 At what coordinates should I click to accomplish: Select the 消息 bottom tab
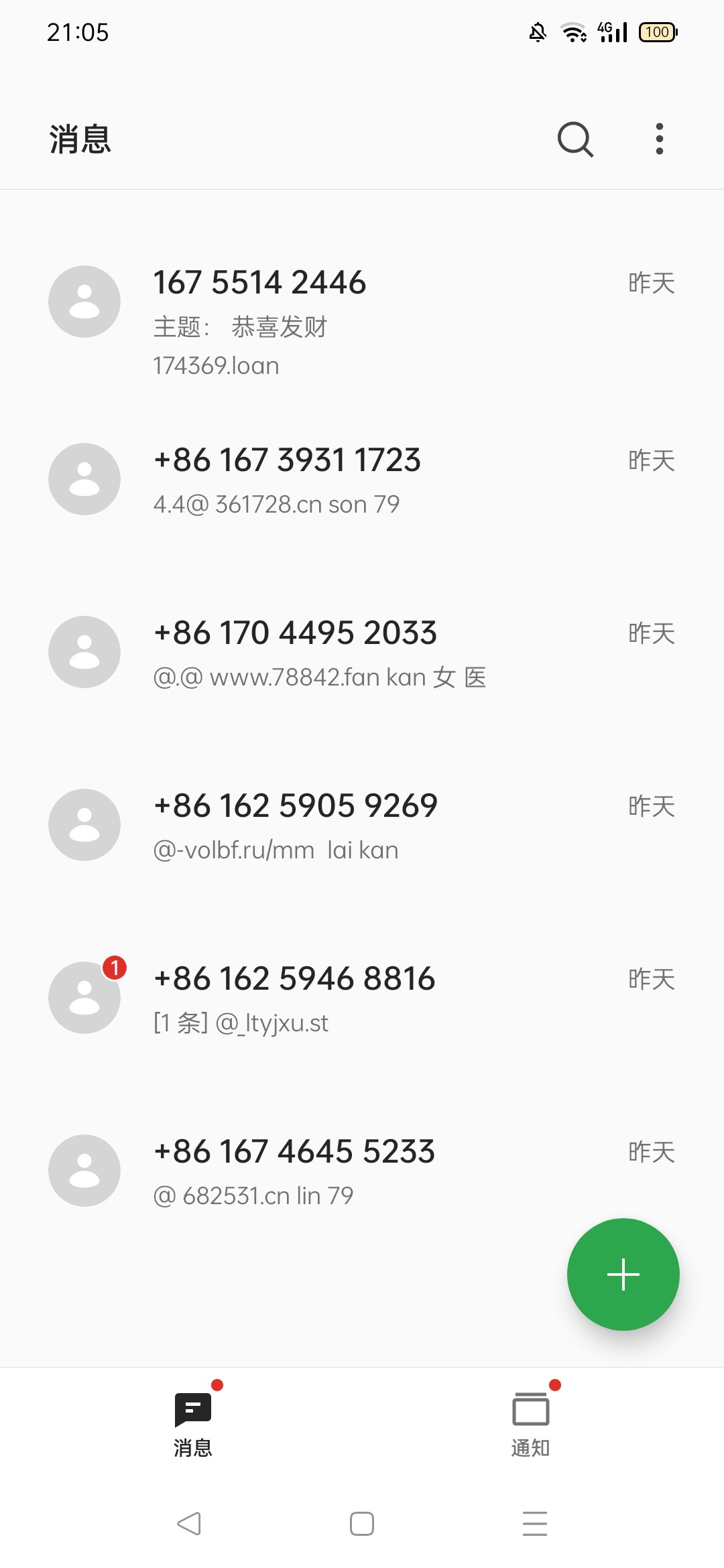tap(193, 1419)
